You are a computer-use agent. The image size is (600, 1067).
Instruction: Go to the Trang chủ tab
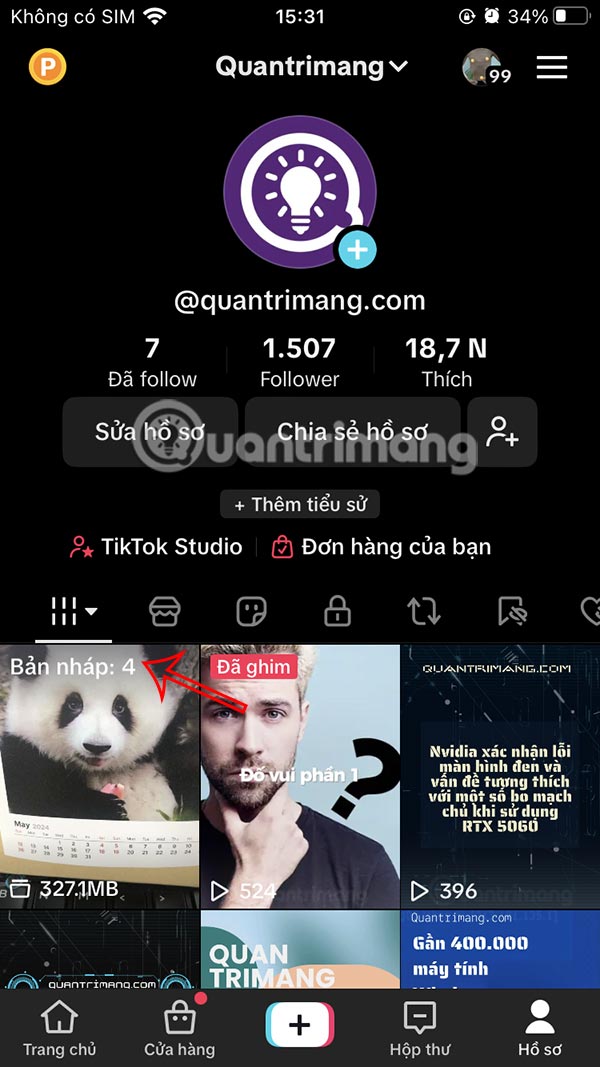tap(60, 1029)
